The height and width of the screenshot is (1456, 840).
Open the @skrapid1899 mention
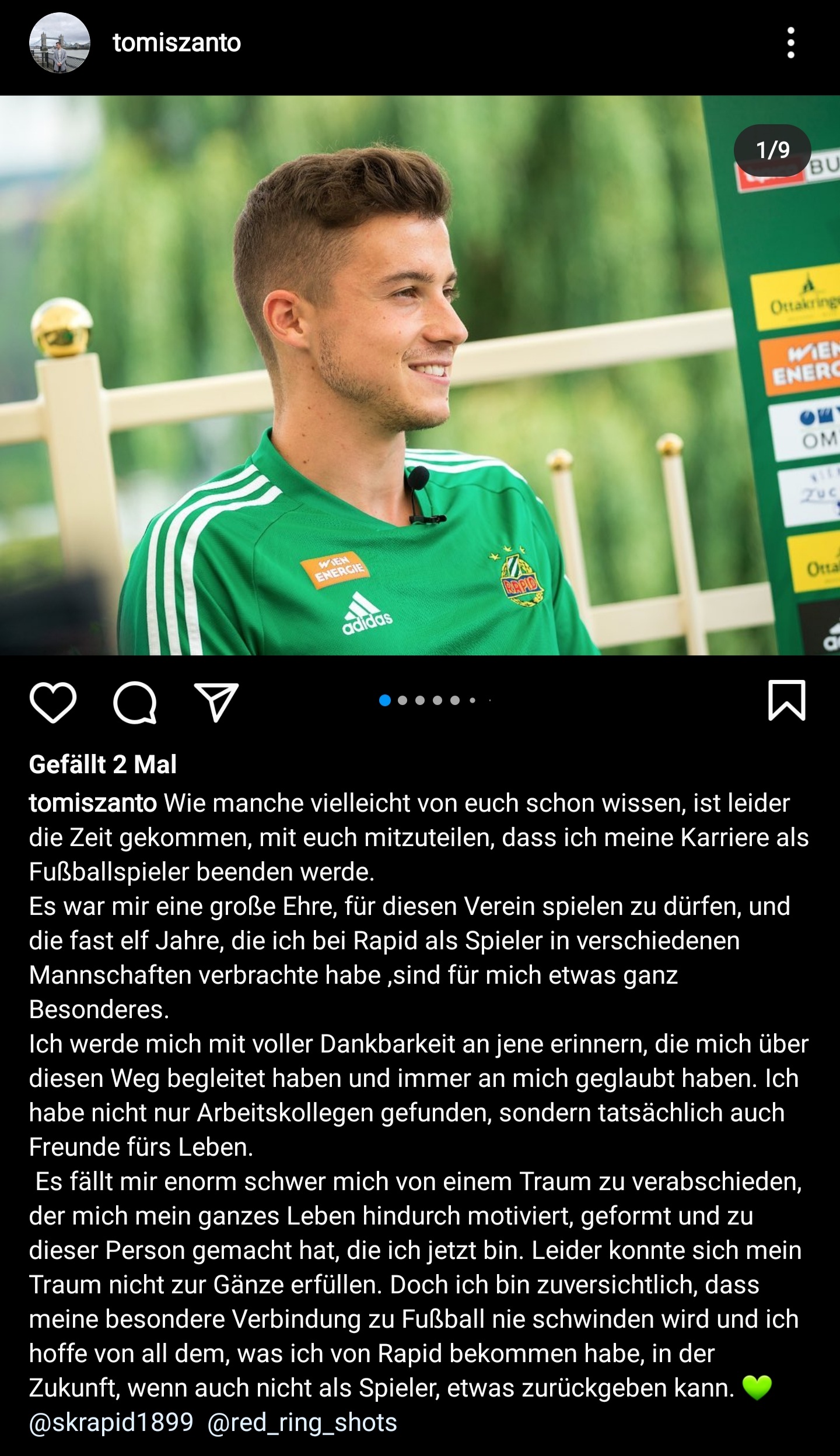[x=111, y=1422]
